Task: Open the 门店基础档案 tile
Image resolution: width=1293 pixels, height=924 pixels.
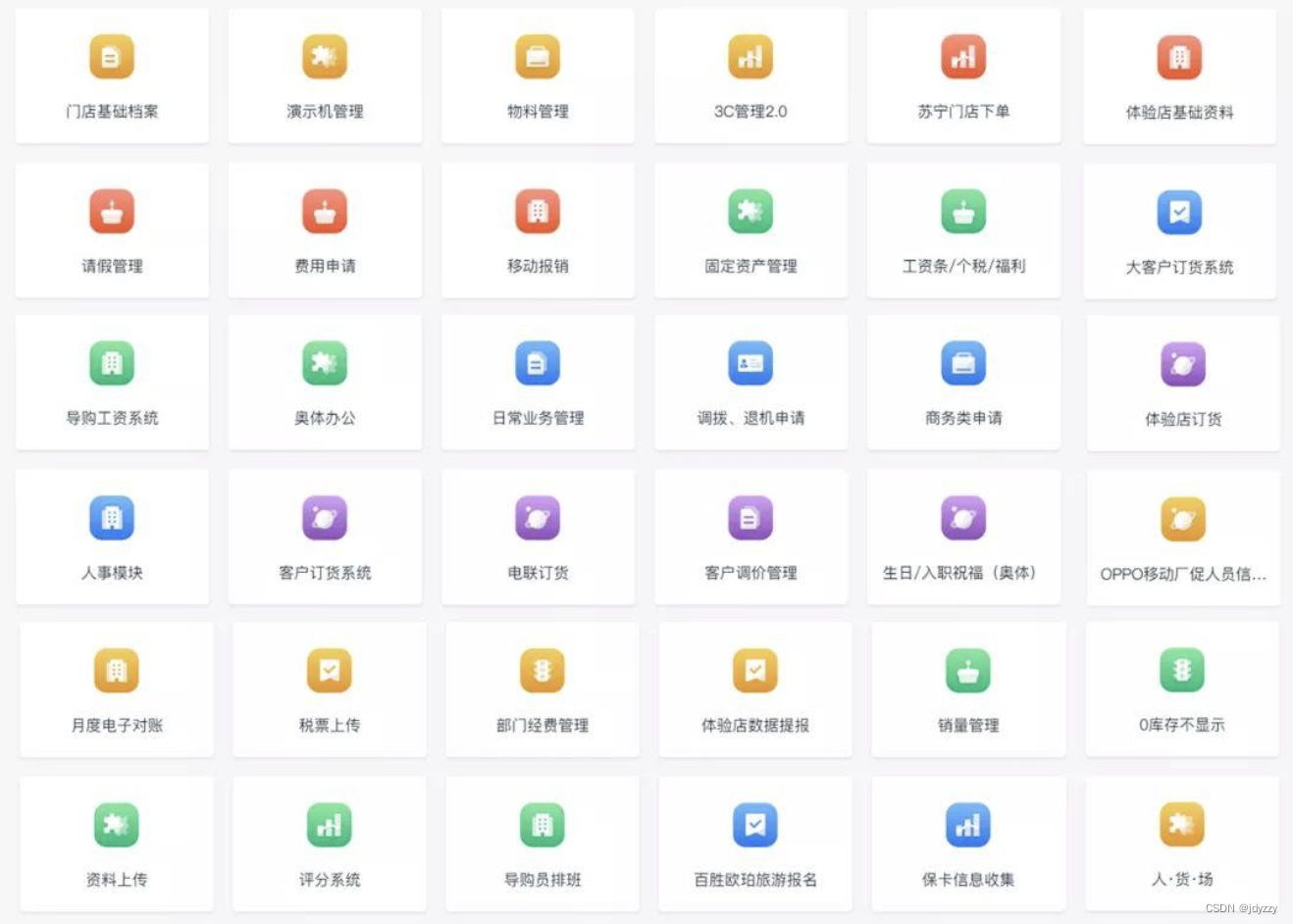Action: tap(112, 77)
